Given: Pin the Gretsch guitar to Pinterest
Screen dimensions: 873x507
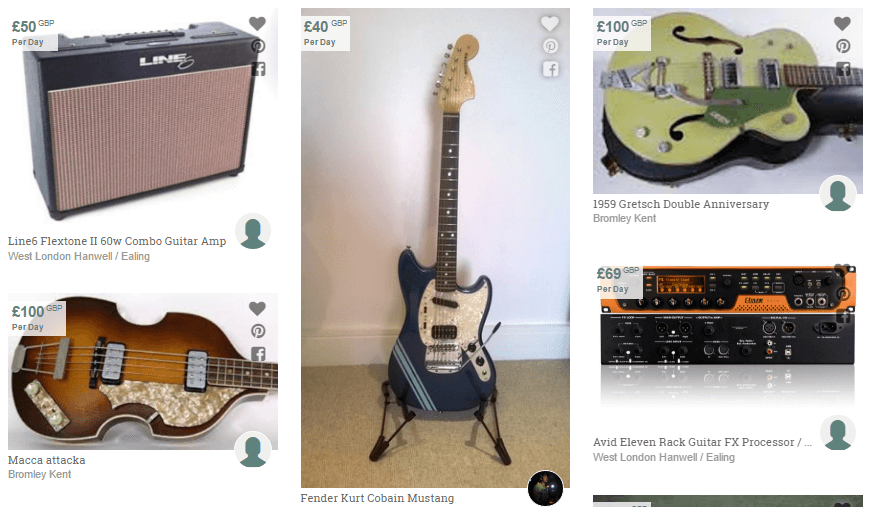Looking at the screenshot, I should click(843, 46).
